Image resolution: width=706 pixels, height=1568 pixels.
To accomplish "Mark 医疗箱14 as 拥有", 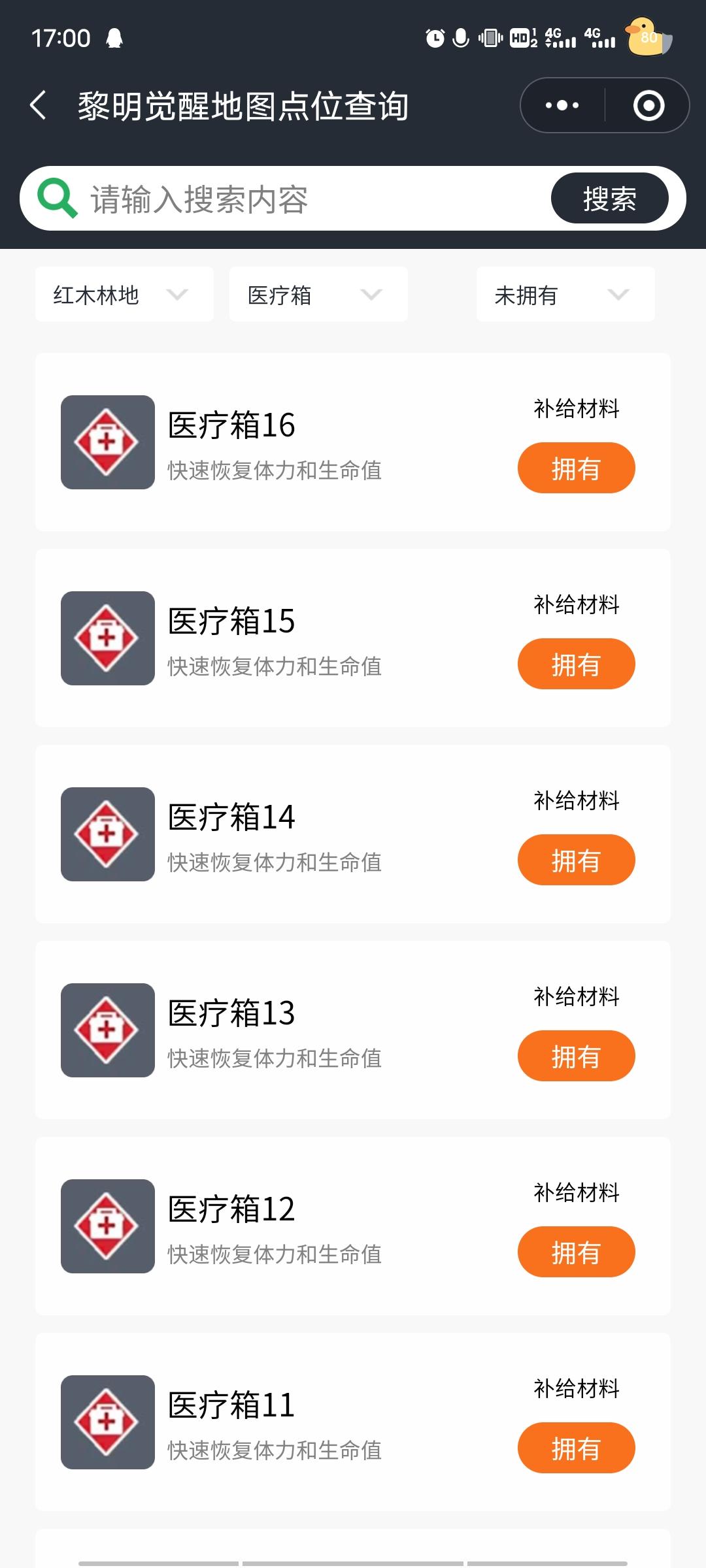I will pyautogui.click(x=576, y=860).
